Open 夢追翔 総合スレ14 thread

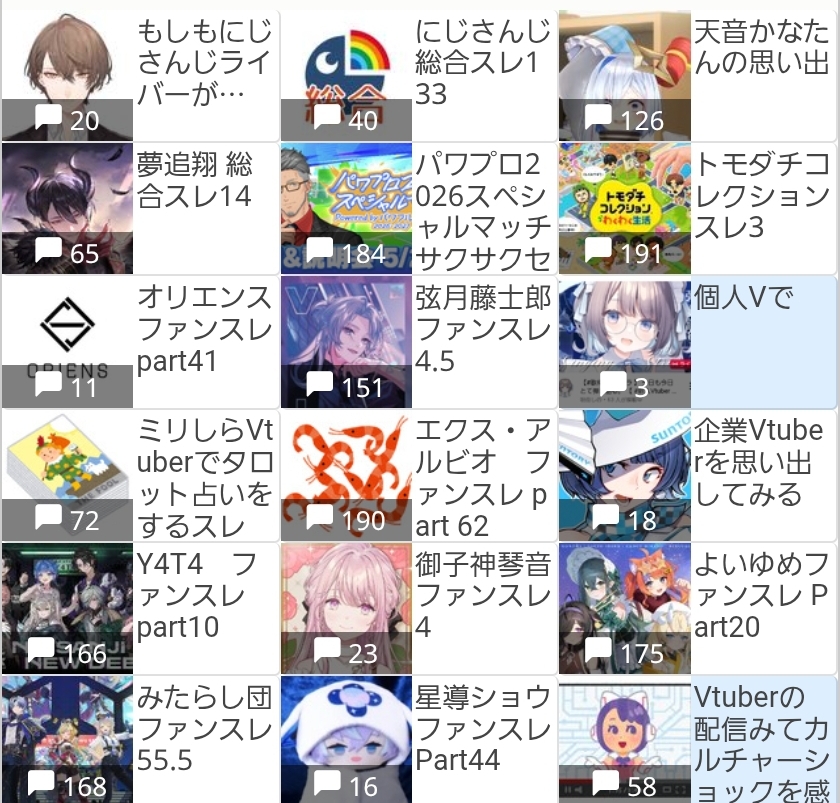140,208
